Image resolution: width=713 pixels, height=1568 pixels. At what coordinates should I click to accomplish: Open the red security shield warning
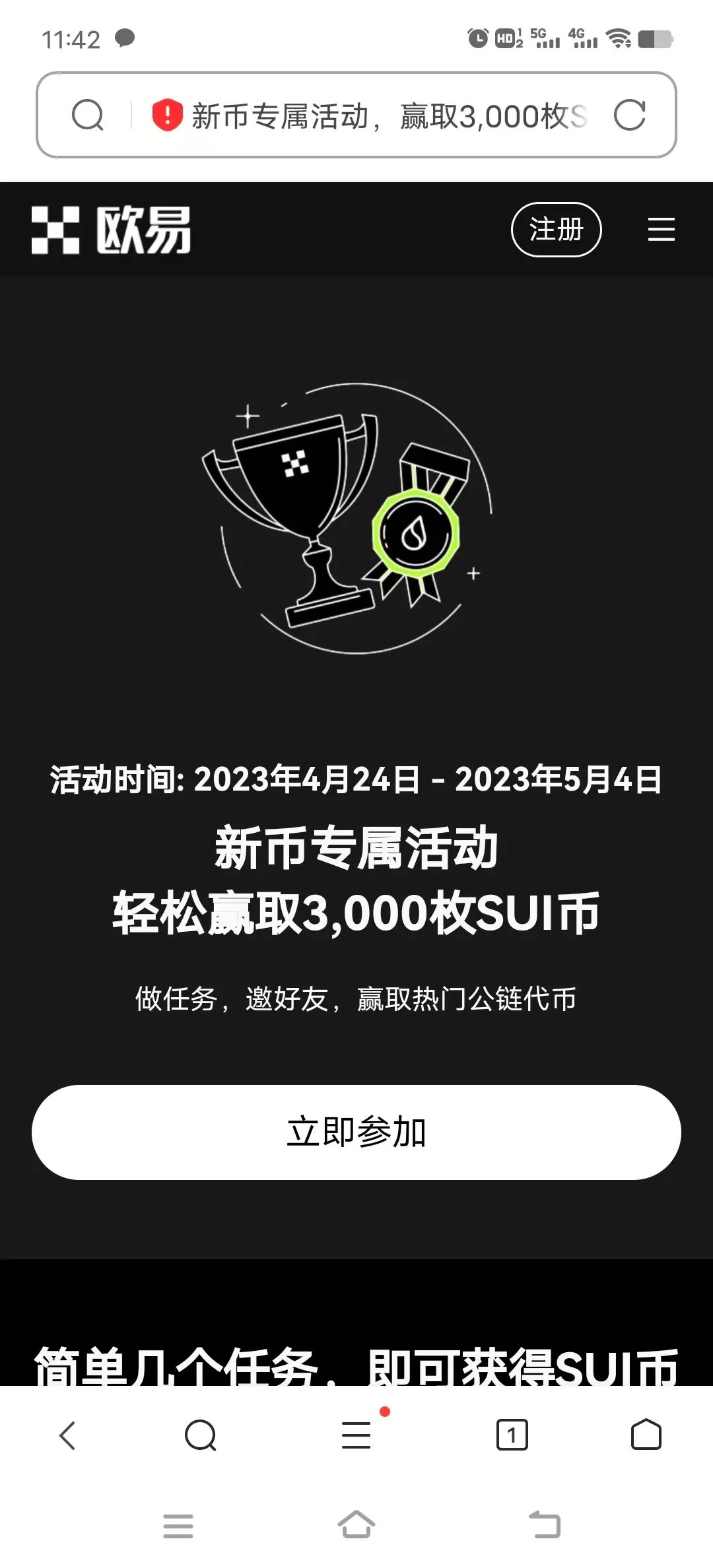(167, 115)
